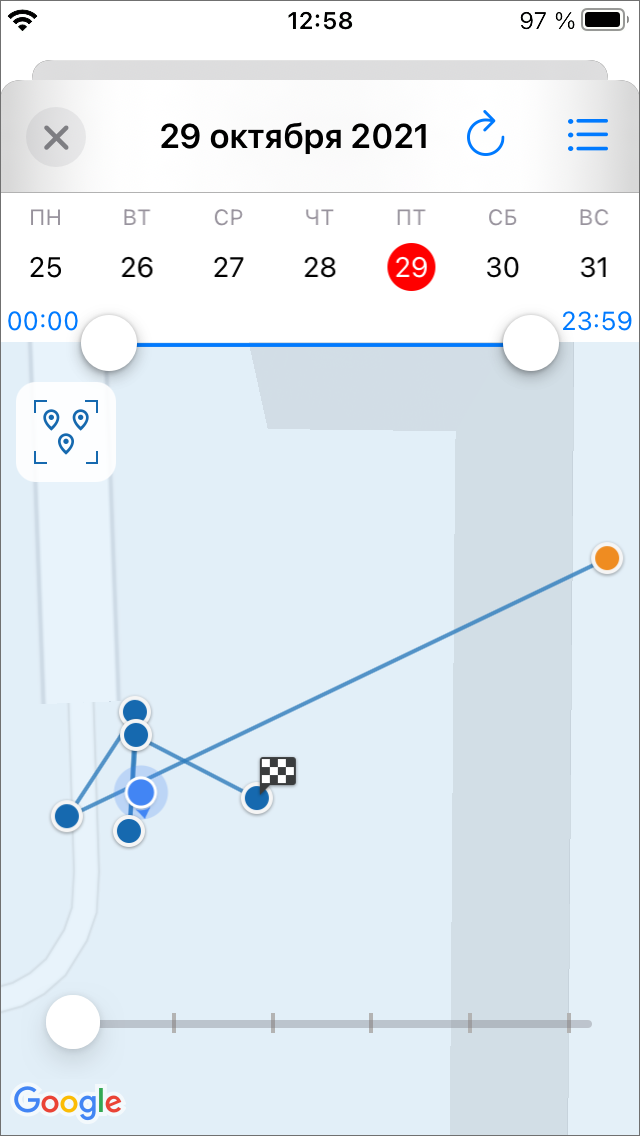640x1136 pixels.
Task: Select Wednesday the 27th
Action: tap(229, 267)
